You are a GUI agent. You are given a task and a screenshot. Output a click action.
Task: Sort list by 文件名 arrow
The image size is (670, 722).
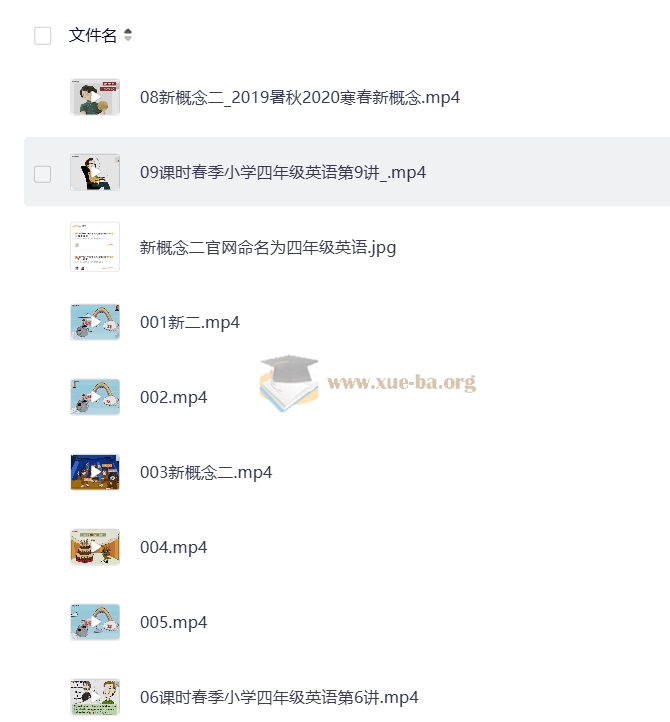[x=128, y=36]
